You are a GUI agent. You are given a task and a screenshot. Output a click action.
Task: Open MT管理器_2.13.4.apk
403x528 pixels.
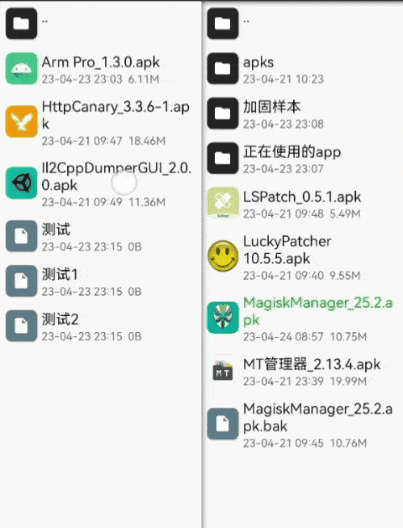303,371
